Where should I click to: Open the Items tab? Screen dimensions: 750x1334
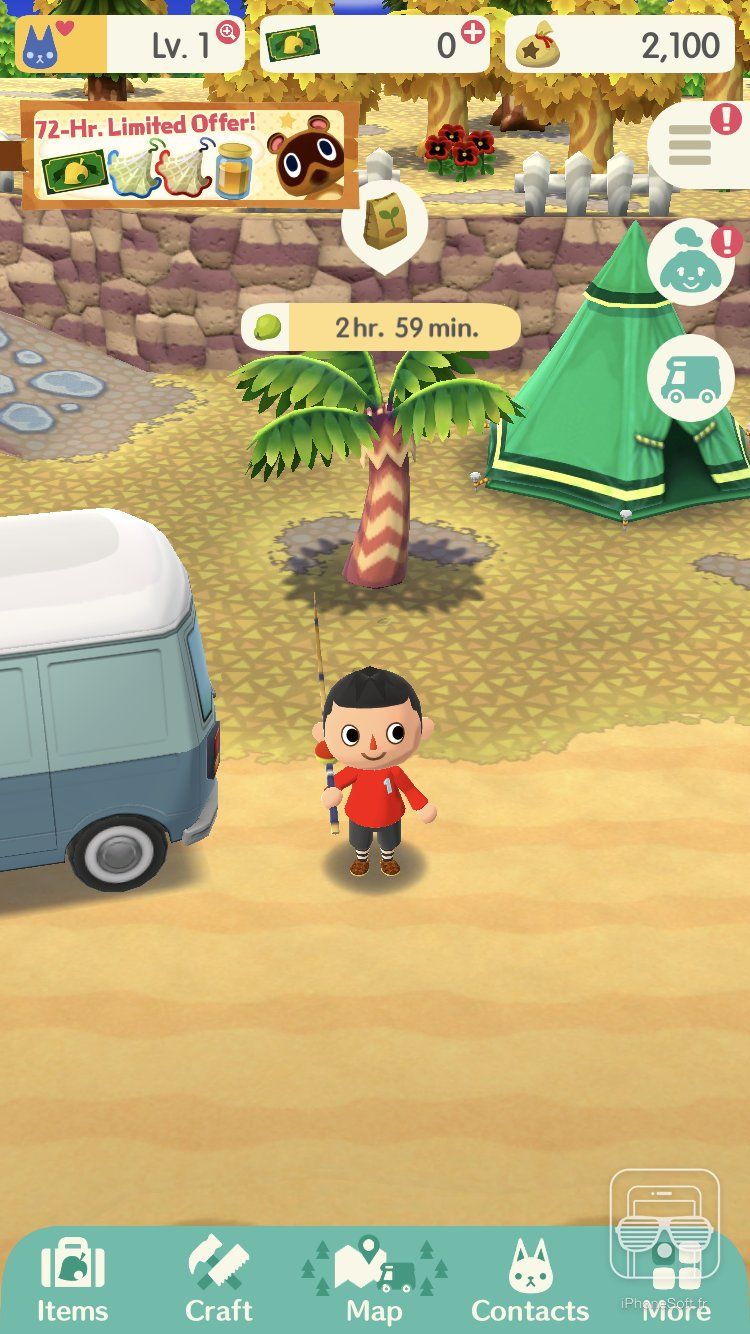tap(73, 1280)
